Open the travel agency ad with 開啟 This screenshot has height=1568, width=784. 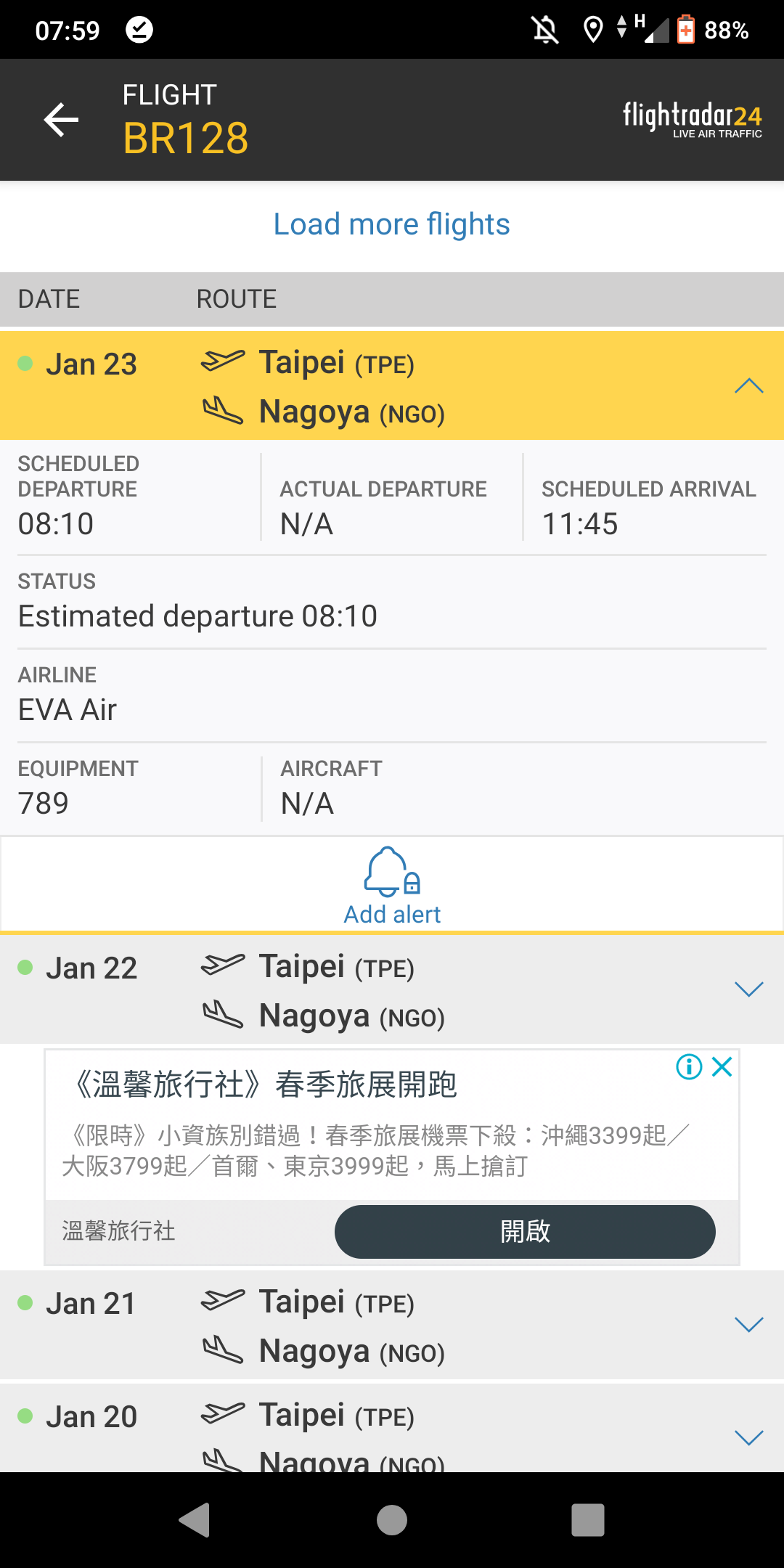[x=524, y=1231]
